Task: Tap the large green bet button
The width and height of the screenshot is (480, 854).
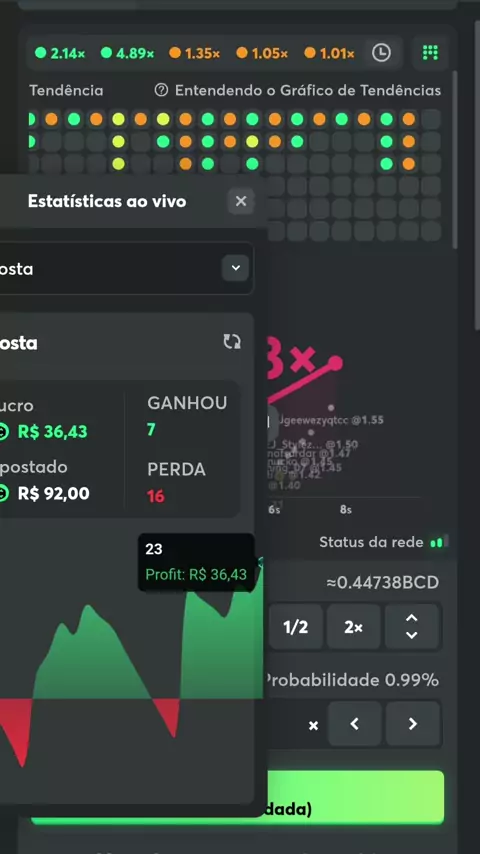Action: point(238,797)
